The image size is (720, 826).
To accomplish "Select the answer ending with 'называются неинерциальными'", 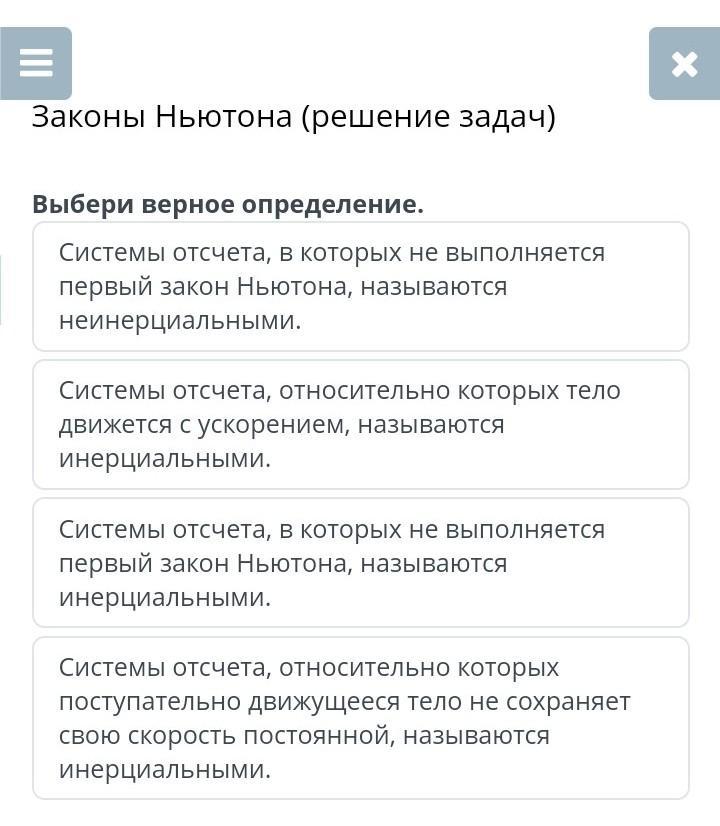I will click(360, 287).
